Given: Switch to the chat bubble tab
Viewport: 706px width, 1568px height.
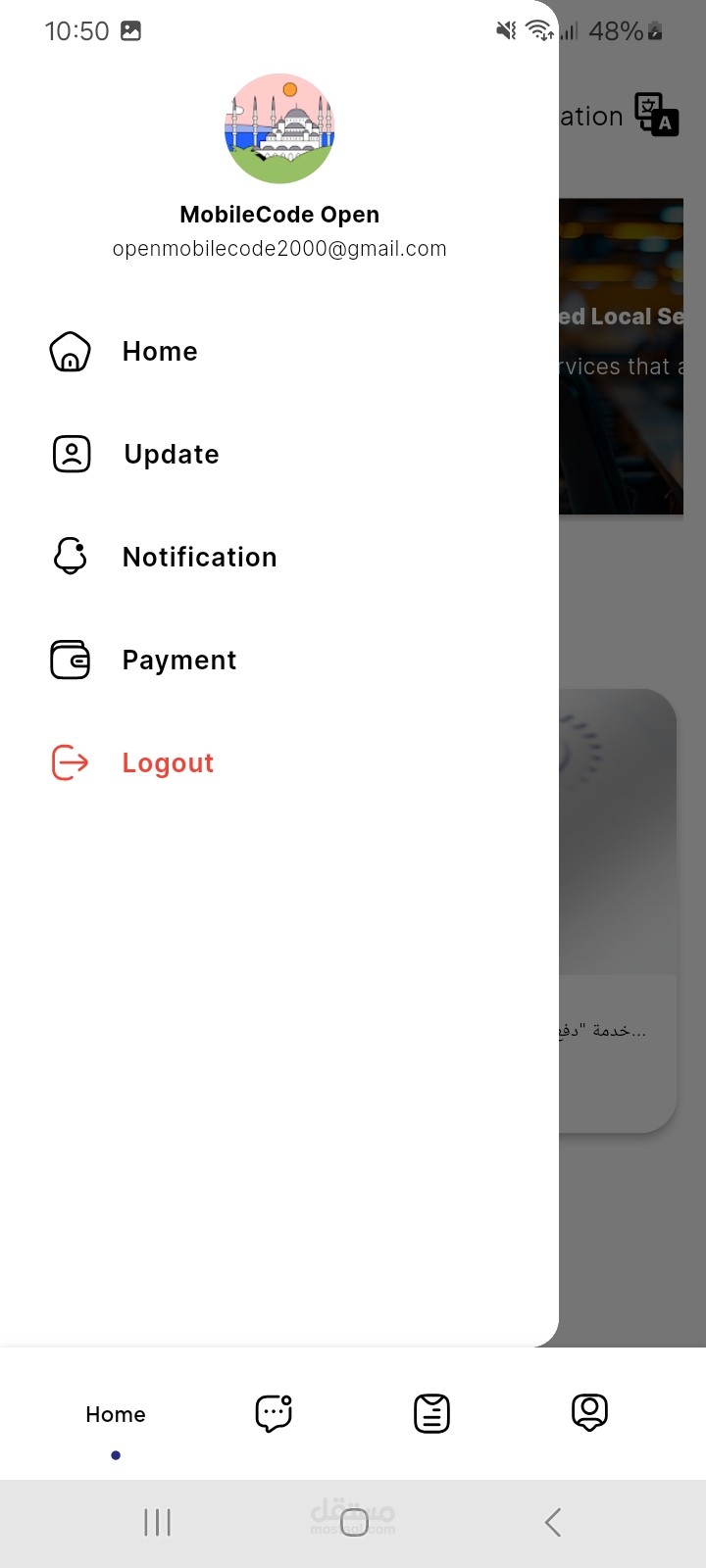Looking at the screenshot, I should coord(274,1413).
